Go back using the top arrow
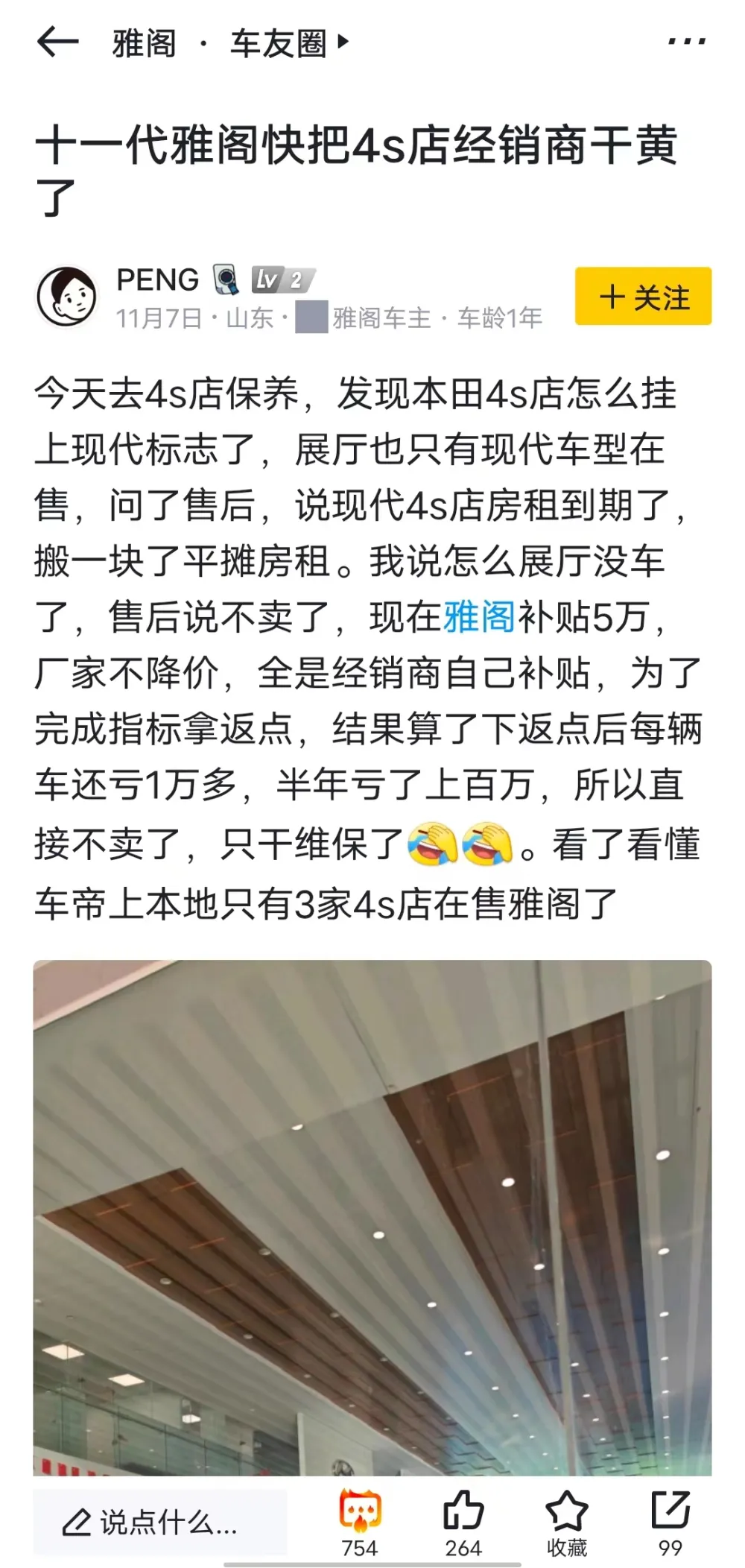The image size is (745, 1568). coord(57,42)
